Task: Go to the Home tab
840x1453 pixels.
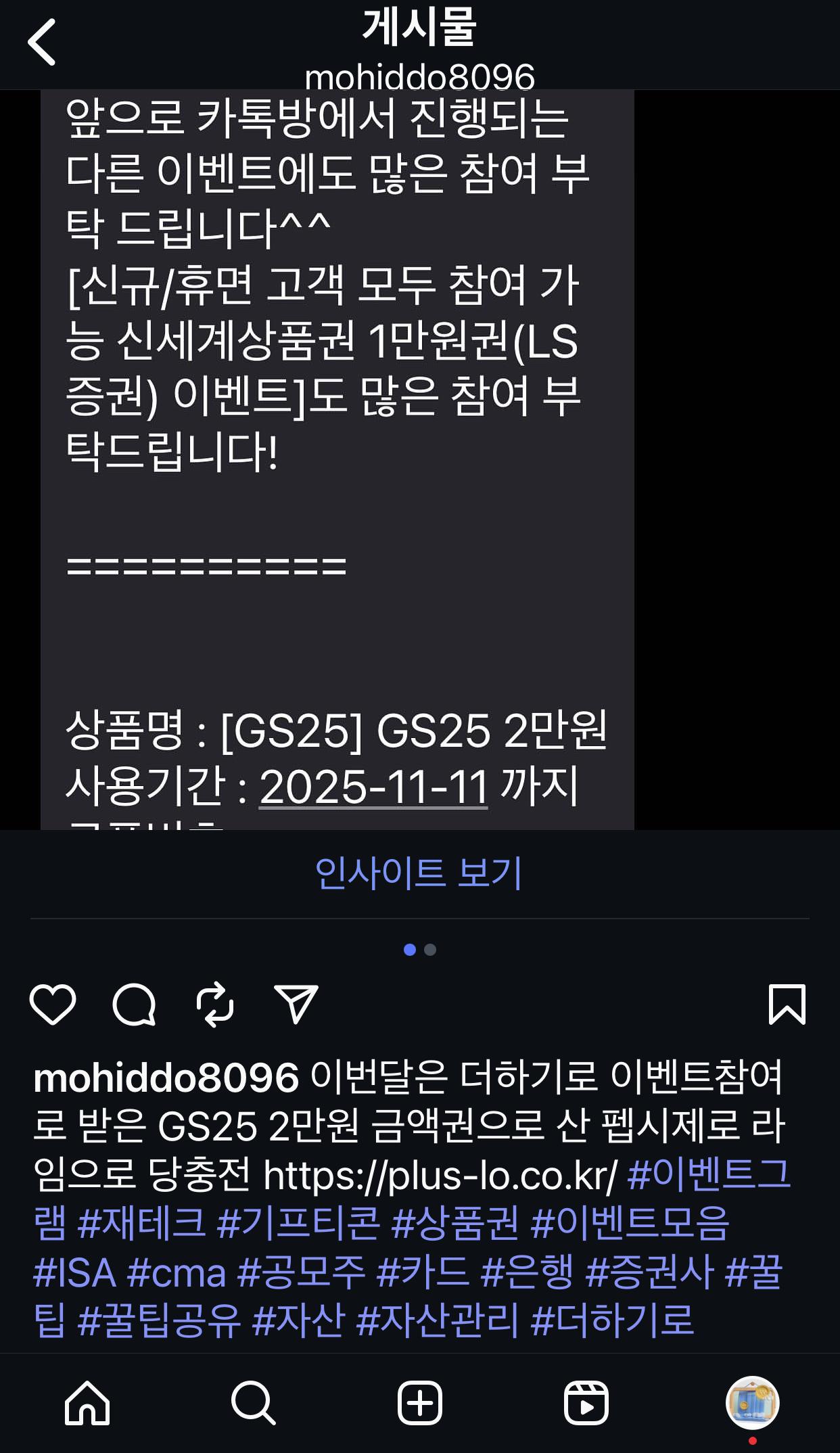Action: pos(87,1403)
